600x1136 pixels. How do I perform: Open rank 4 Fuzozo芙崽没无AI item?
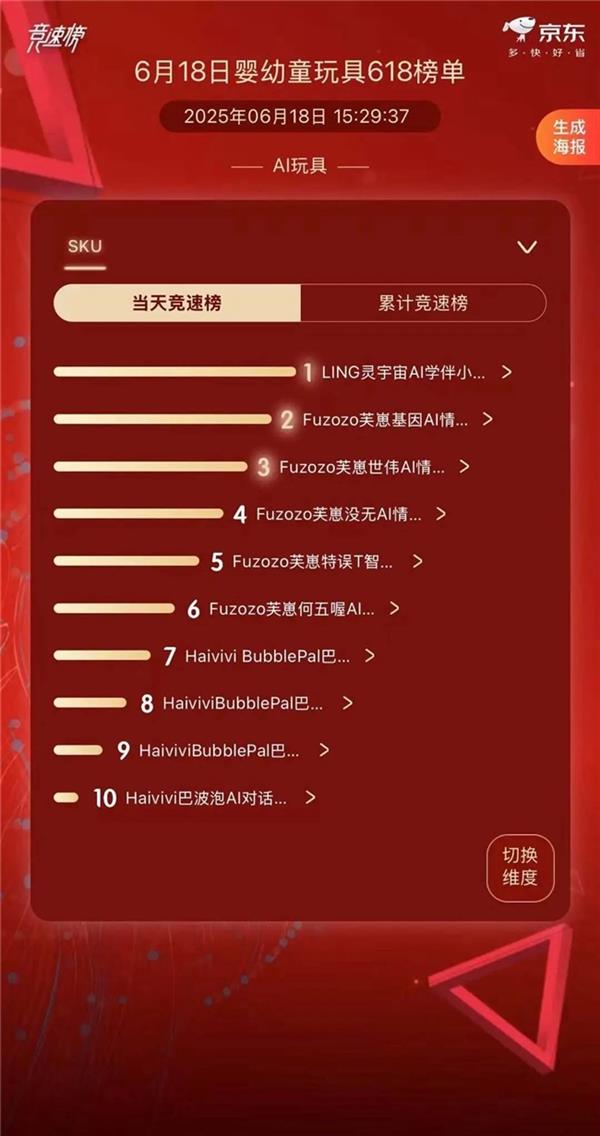[339, 515]
